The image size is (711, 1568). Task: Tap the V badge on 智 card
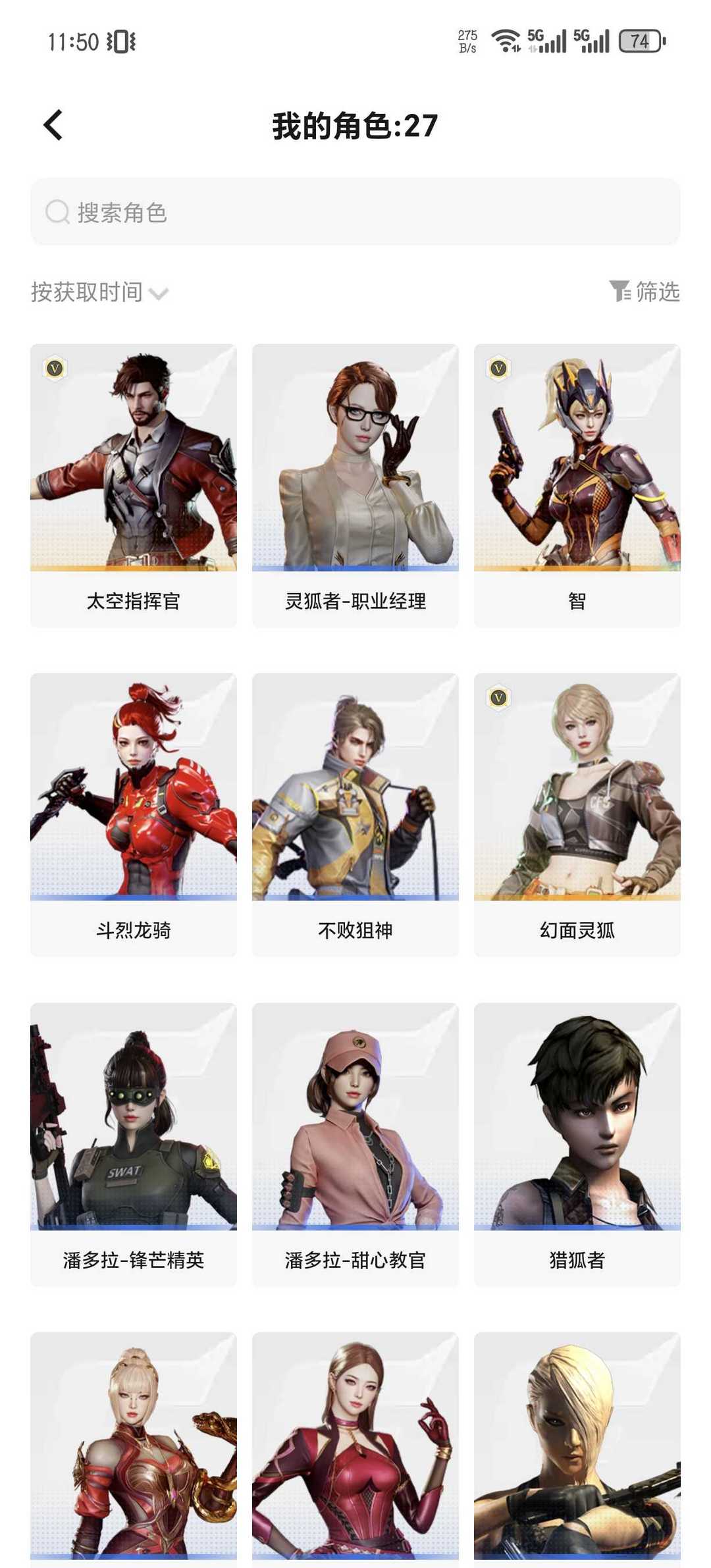click(498, 370)
